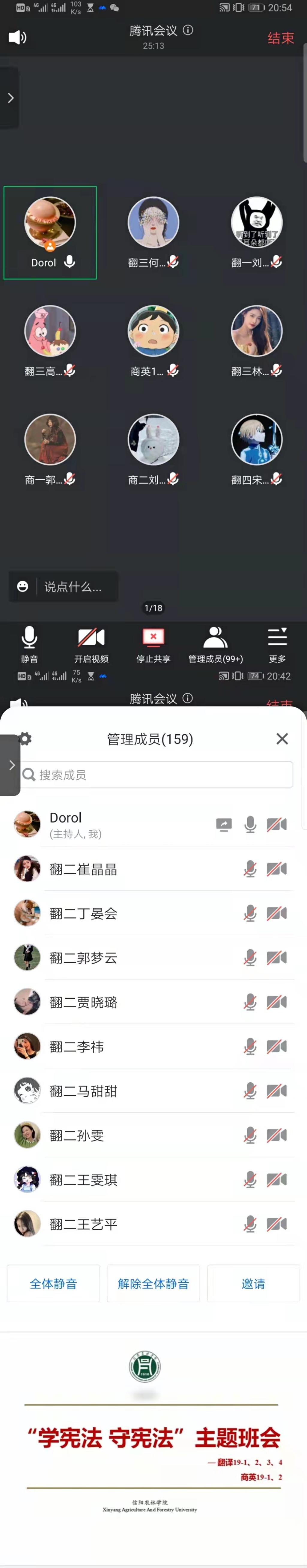Open the emoji picker in chat bar
Image resolution: width=307 pixels, height=1568 pixels.
pyautogui.click(x=23, y=586)
